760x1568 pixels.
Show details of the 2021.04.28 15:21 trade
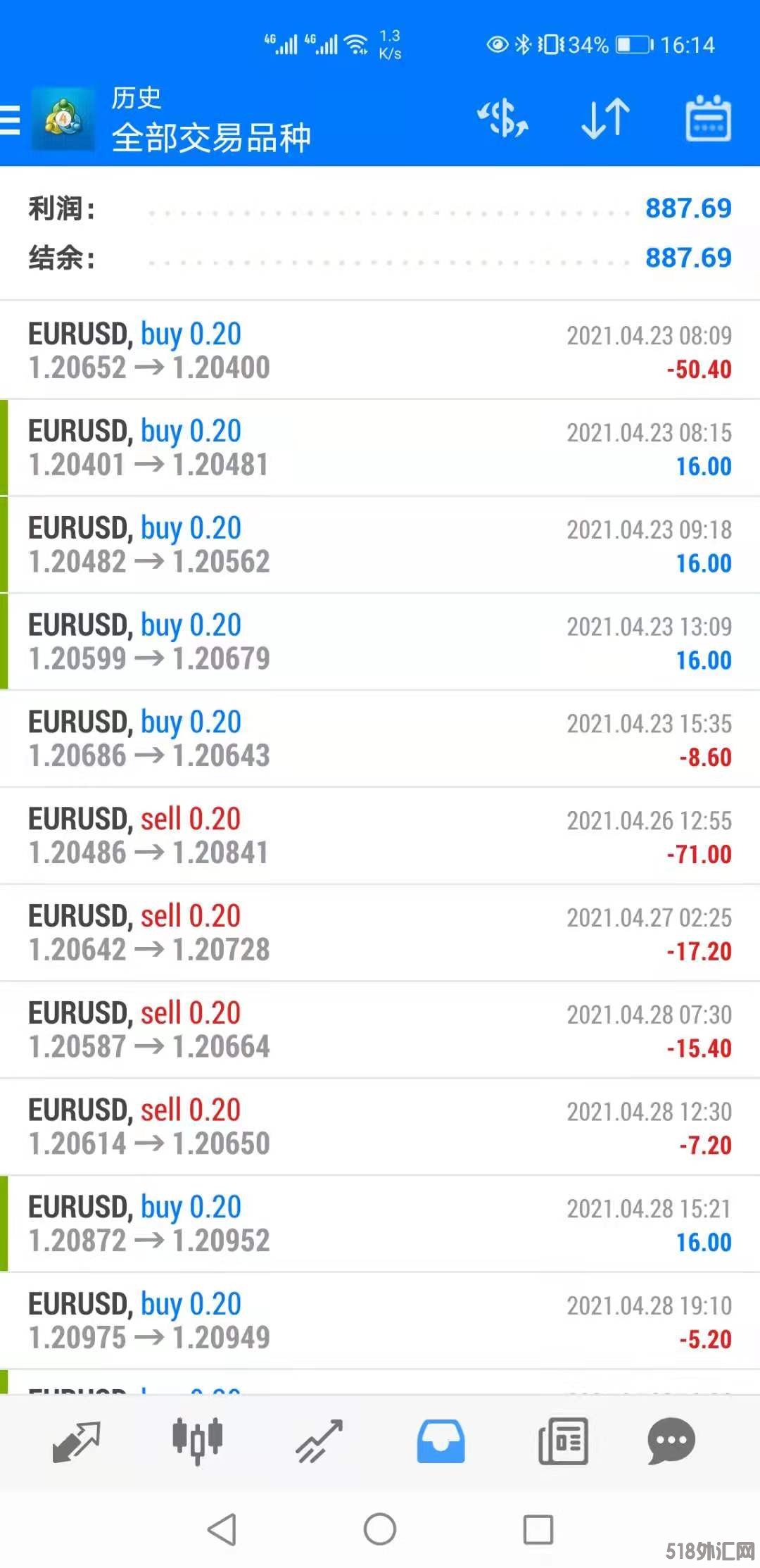(380, 1224)
